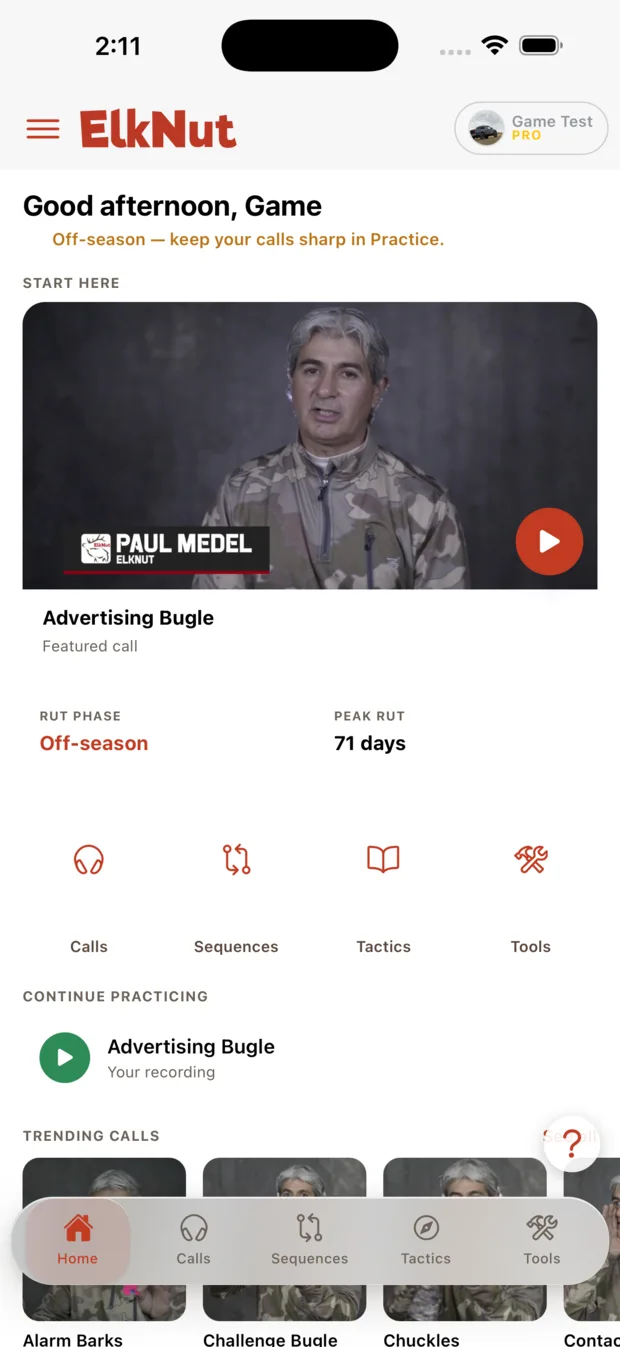Open the Challenge Bugle trending call

284,1253
